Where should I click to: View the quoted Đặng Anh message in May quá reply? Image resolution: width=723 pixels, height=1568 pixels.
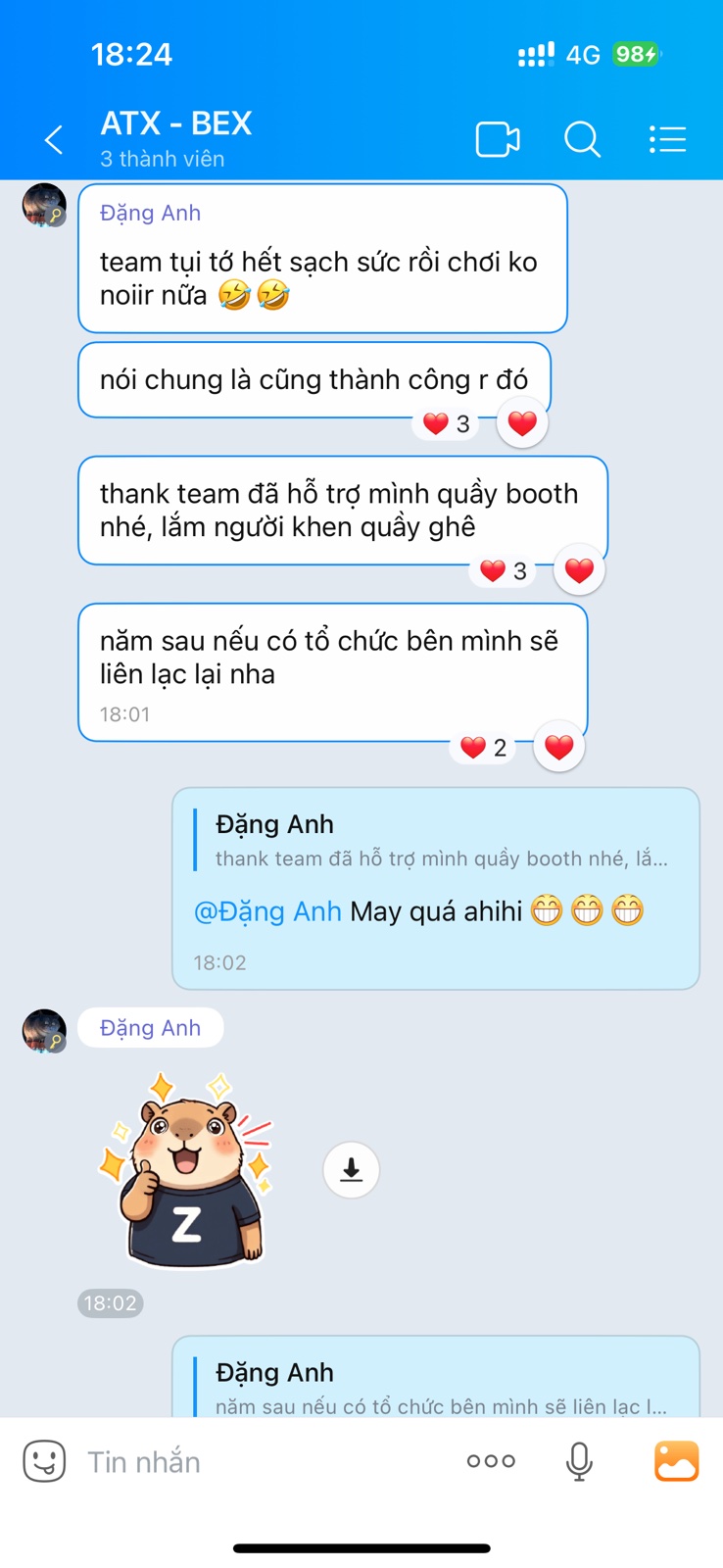point(441,841)
